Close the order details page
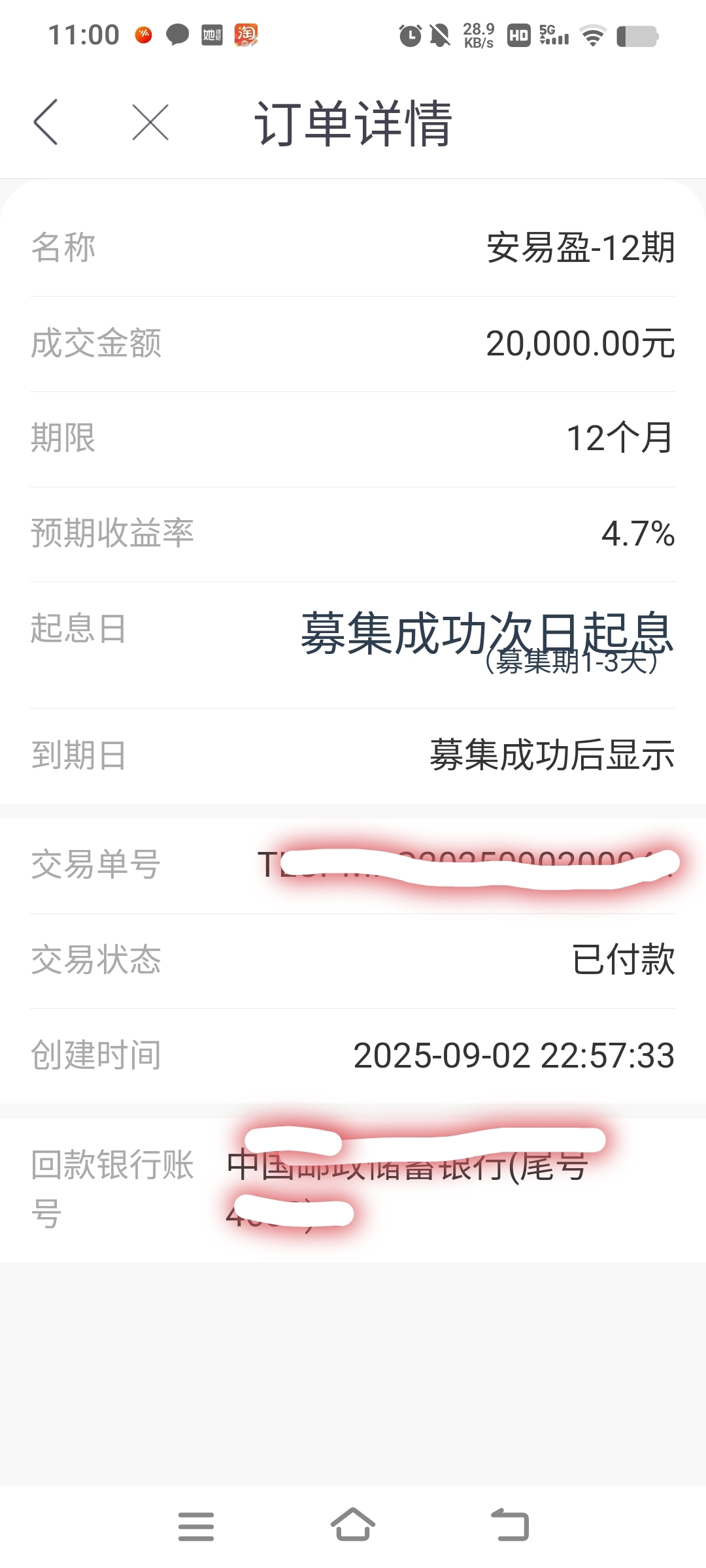The width and height of the screenshot is (706, 1568). 150,122
